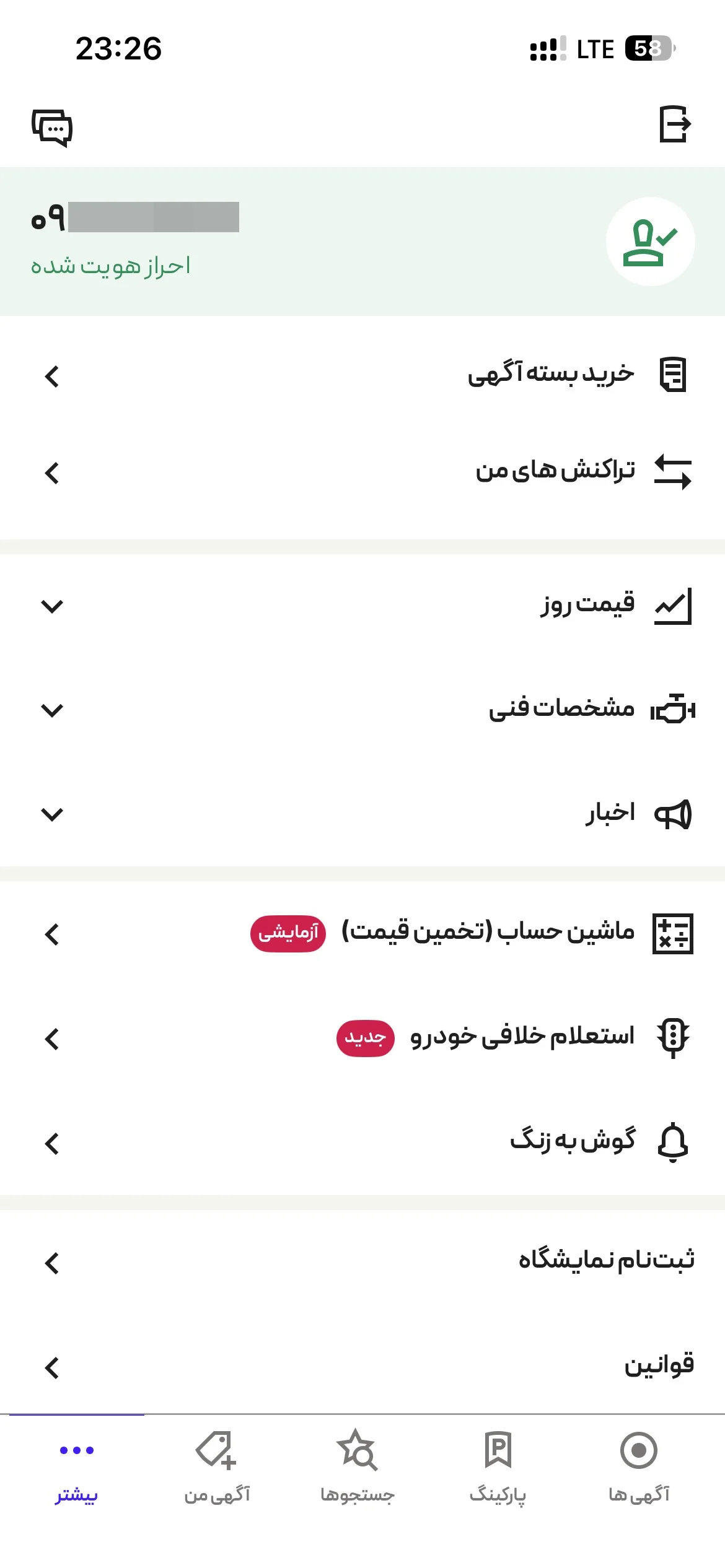Viewport: 725px width, 1568px height.
Task: Open استعلام خلافی خودرو
Action: [362, 1038]
